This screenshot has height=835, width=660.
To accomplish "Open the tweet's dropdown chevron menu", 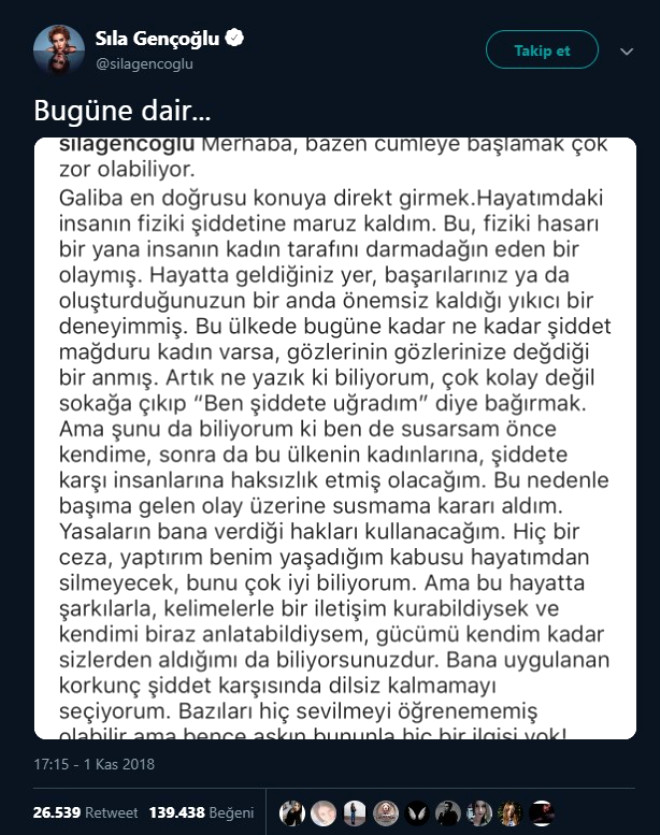I will click(627, 51).
